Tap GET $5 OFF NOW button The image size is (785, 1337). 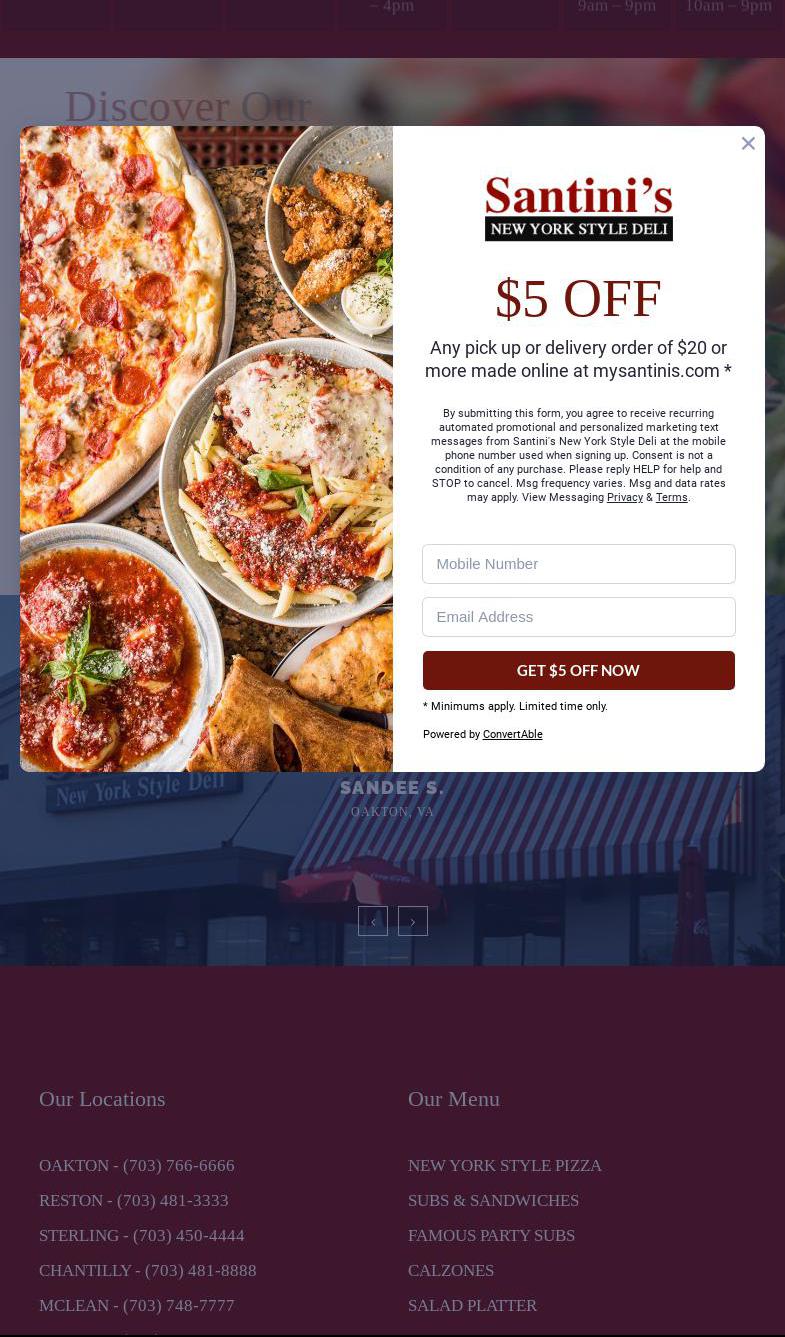pyautogui.click(x=578, y=670)
